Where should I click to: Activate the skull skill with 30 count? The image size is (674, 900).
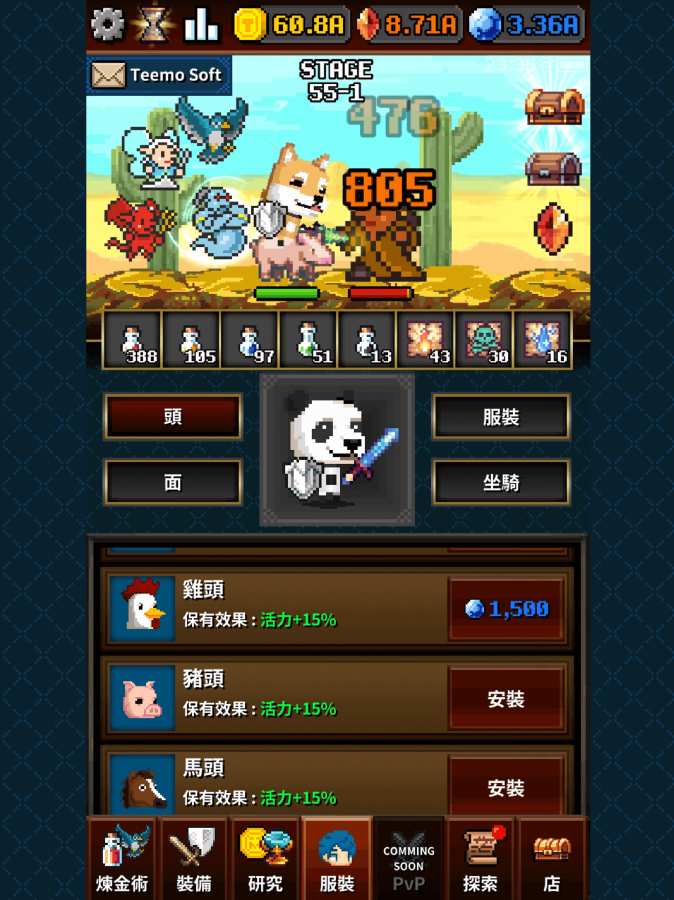pos(484,340)
